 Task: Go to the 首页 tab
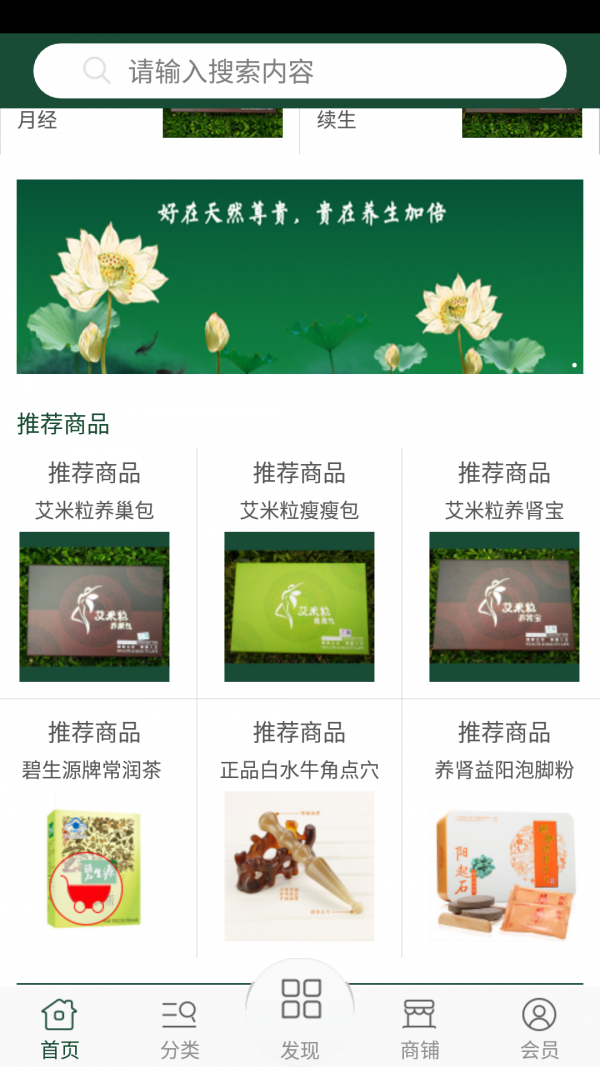[60, 1029]
